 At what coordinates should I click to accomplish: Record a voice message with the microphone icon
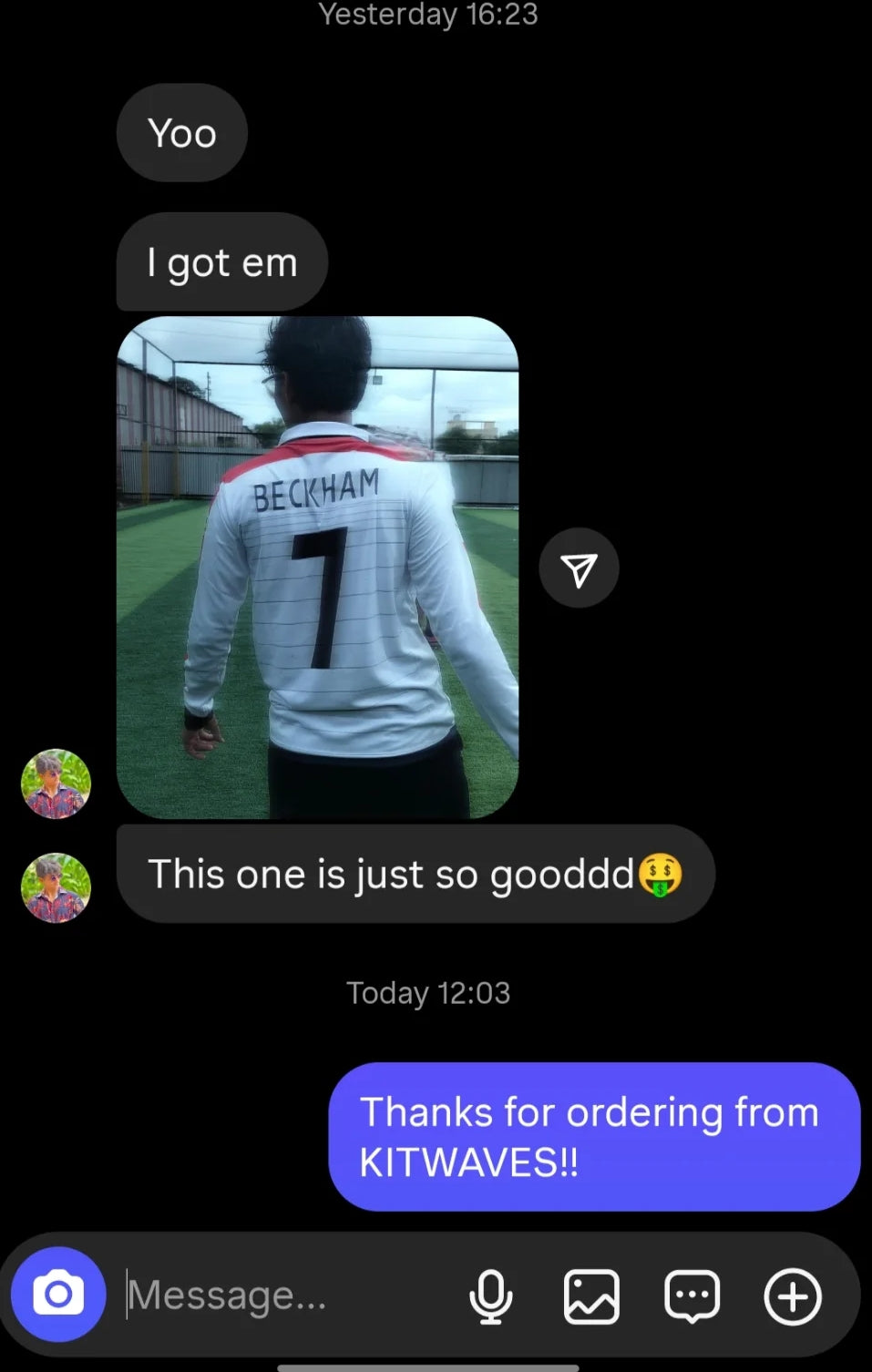coord(491,1295)
